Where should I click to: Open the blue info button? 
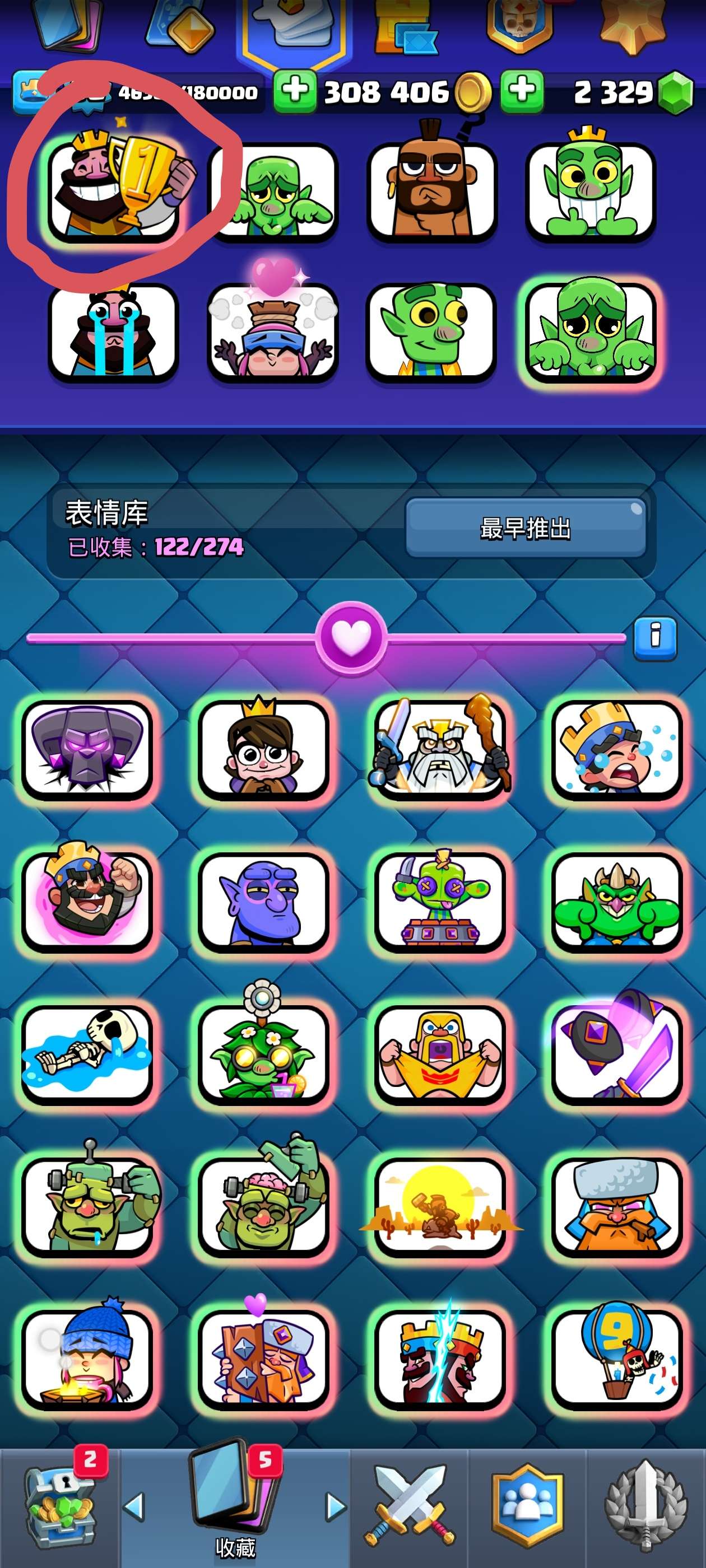[655, 638]
